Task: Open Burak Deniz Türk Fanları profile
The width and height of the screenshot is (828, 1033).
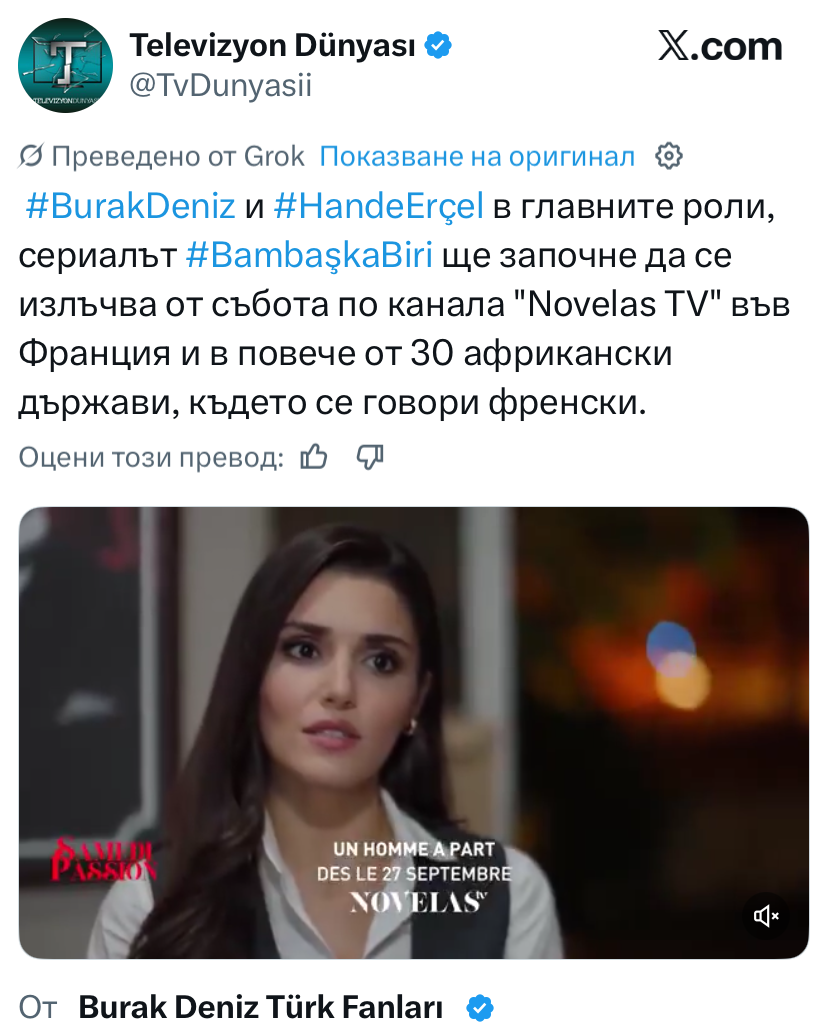Action: (x=260, y=1007)
